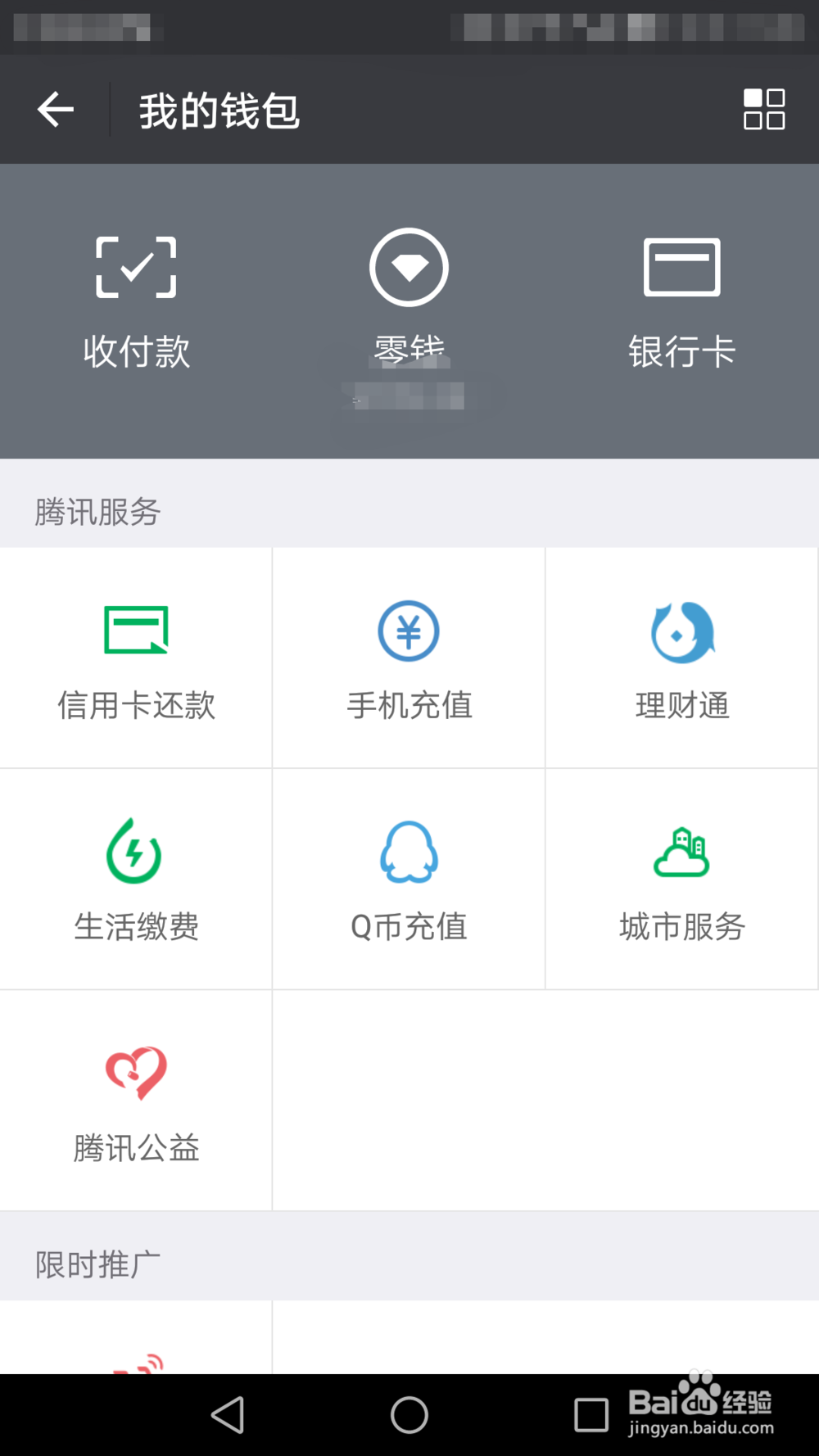This screenshot has width=819, height=1456.
Task: Open the 理财通 wealth management icon
Action: 682,631
